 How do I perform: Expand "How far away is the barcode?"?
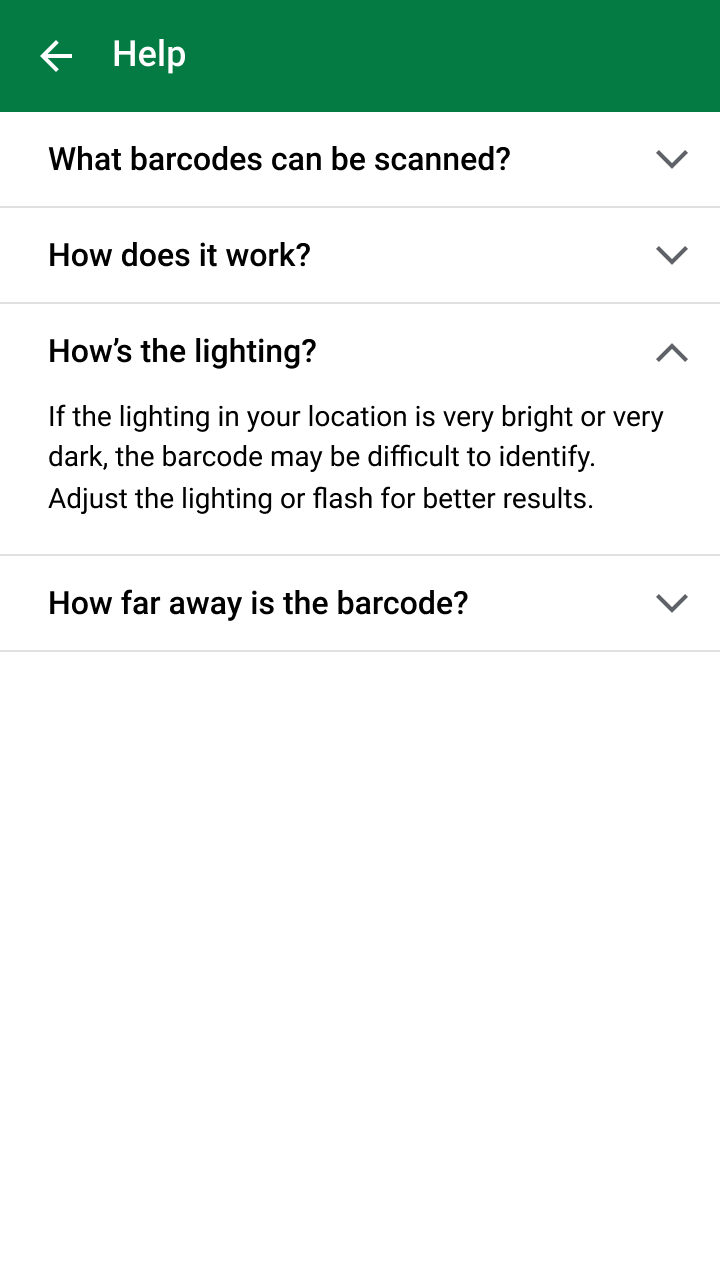[x=360, y=603]
